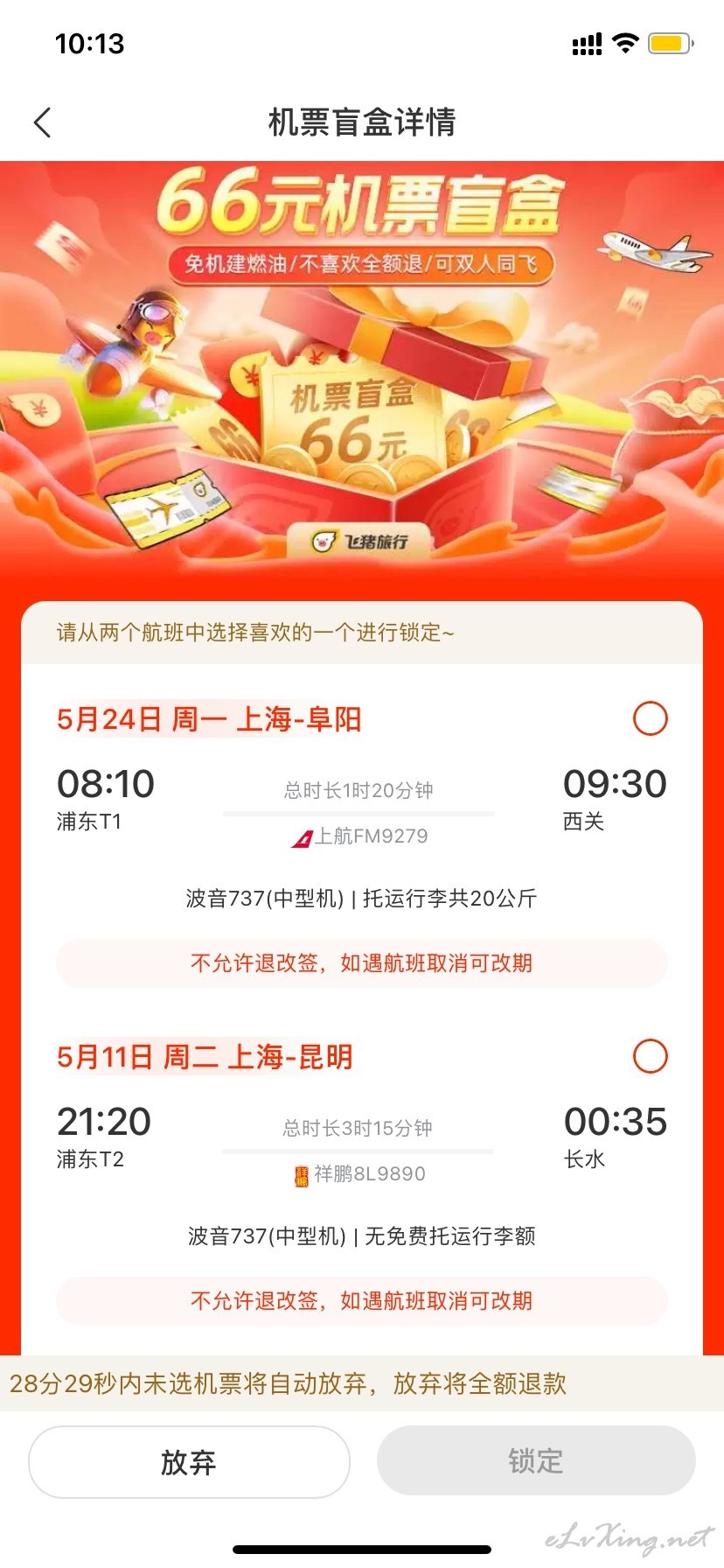Tap the 放弃 button to give up
This screenshot has width=724, height=1568.
tap(189, 1462)
